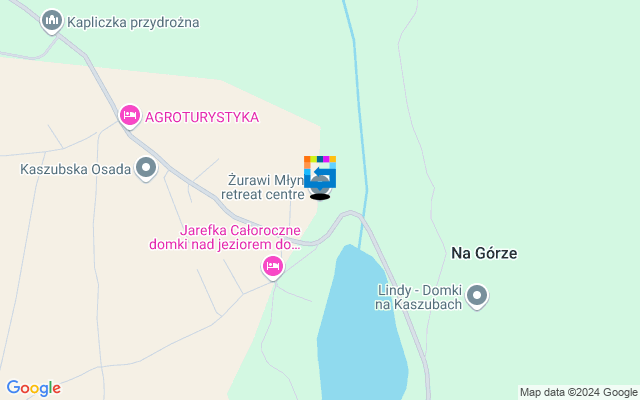Select the AGROTURYSTYKA lodging pin
The height and width of the screenshot is (400, 640).
[129, 116]
